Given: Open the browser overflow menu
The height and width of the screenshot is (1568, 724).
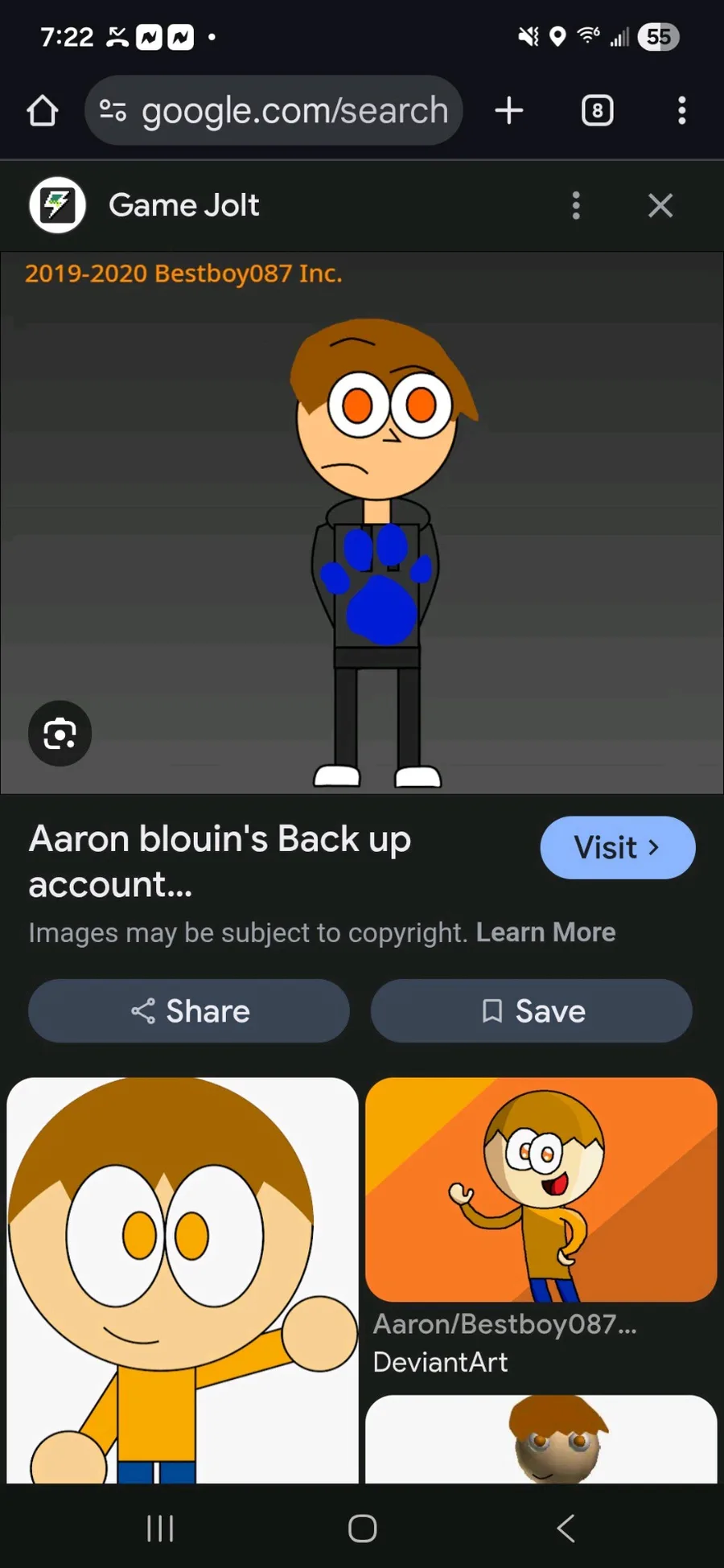Looking at the screenshot, I should click(681, 111).
